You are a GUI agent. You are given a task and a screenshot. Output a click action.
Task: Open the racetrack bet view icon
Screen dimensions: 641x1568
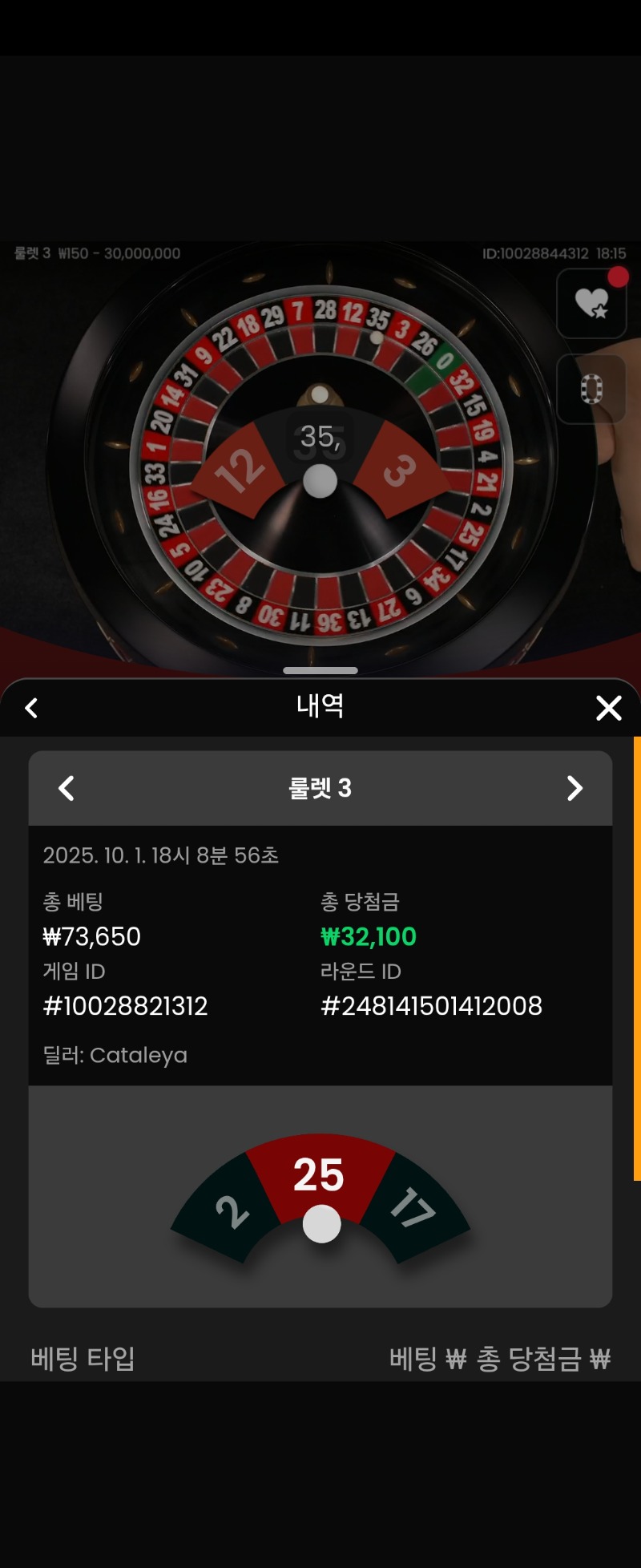[x=591, y=390]
